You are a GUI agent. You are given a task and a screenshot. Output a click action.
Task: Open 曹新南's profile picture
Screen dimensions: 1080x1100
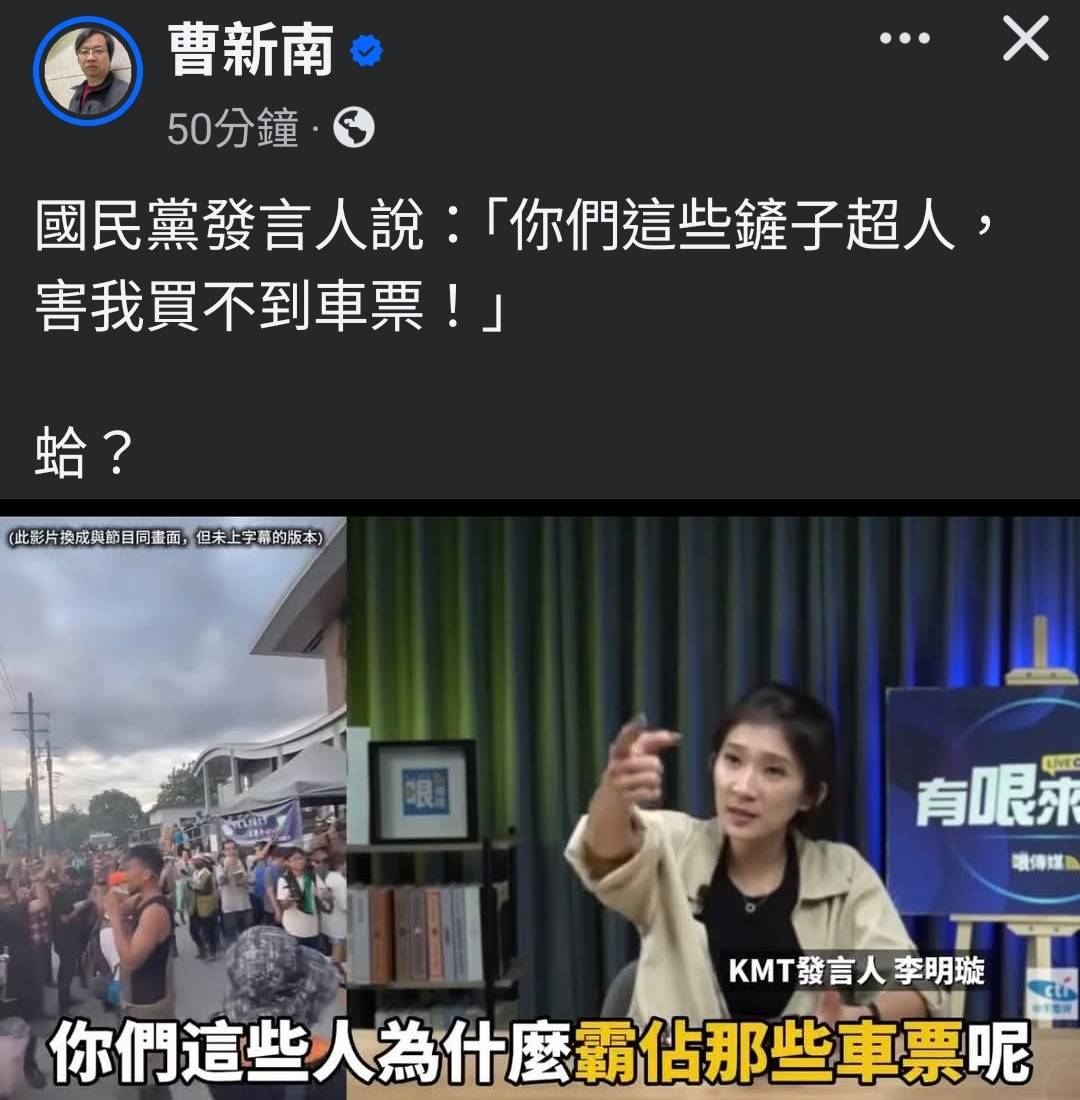[x=87, y=70]
